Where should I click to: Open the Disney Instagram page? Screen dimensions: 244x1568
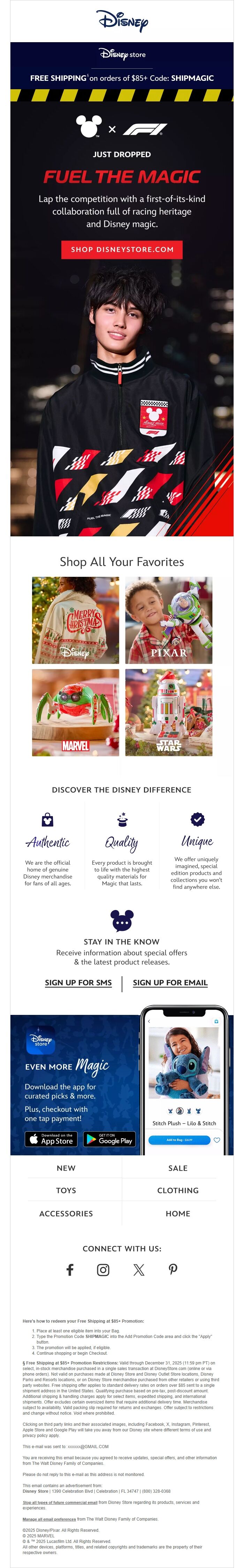pyautogui.click(x=104, y=1270)
